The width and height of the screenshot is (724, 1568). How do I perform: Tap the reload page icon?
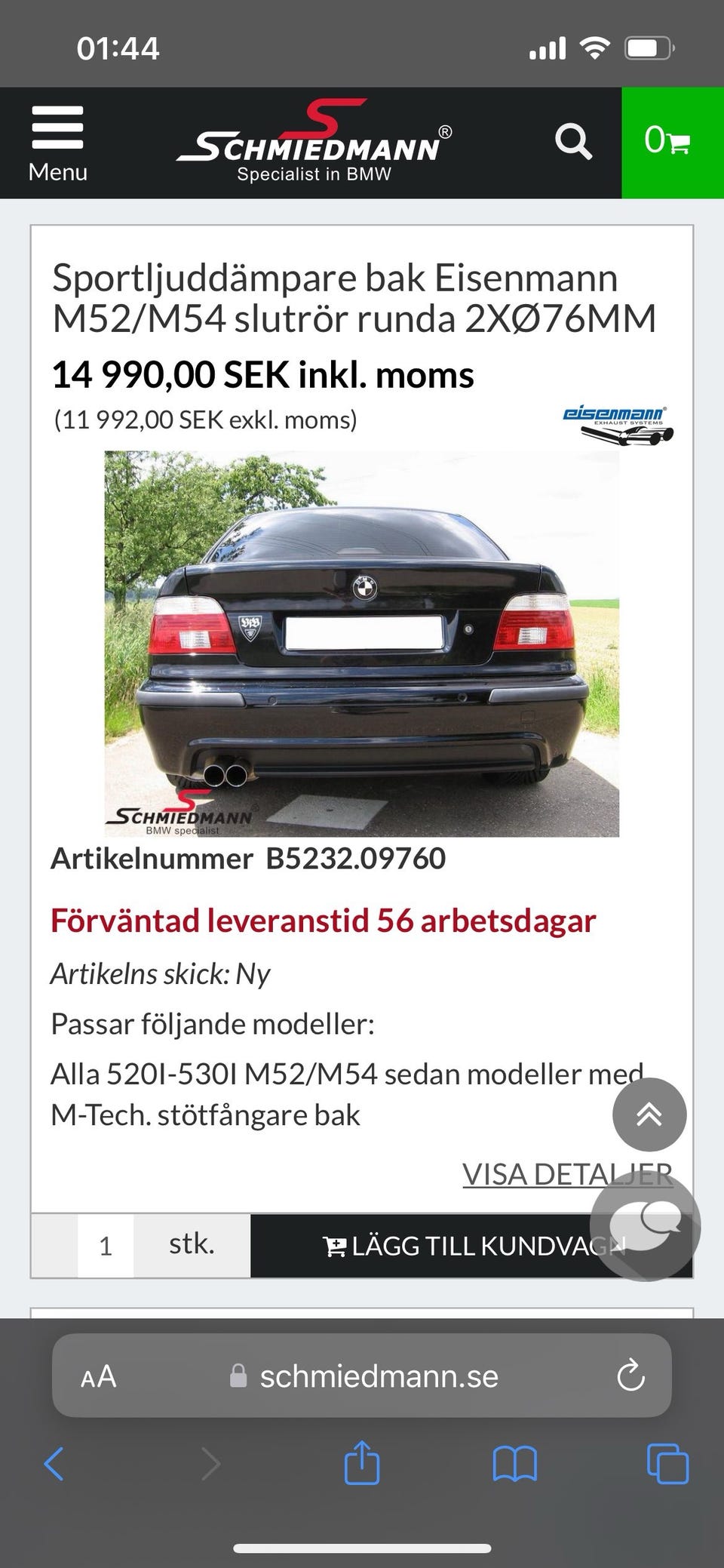point(630,1375)
